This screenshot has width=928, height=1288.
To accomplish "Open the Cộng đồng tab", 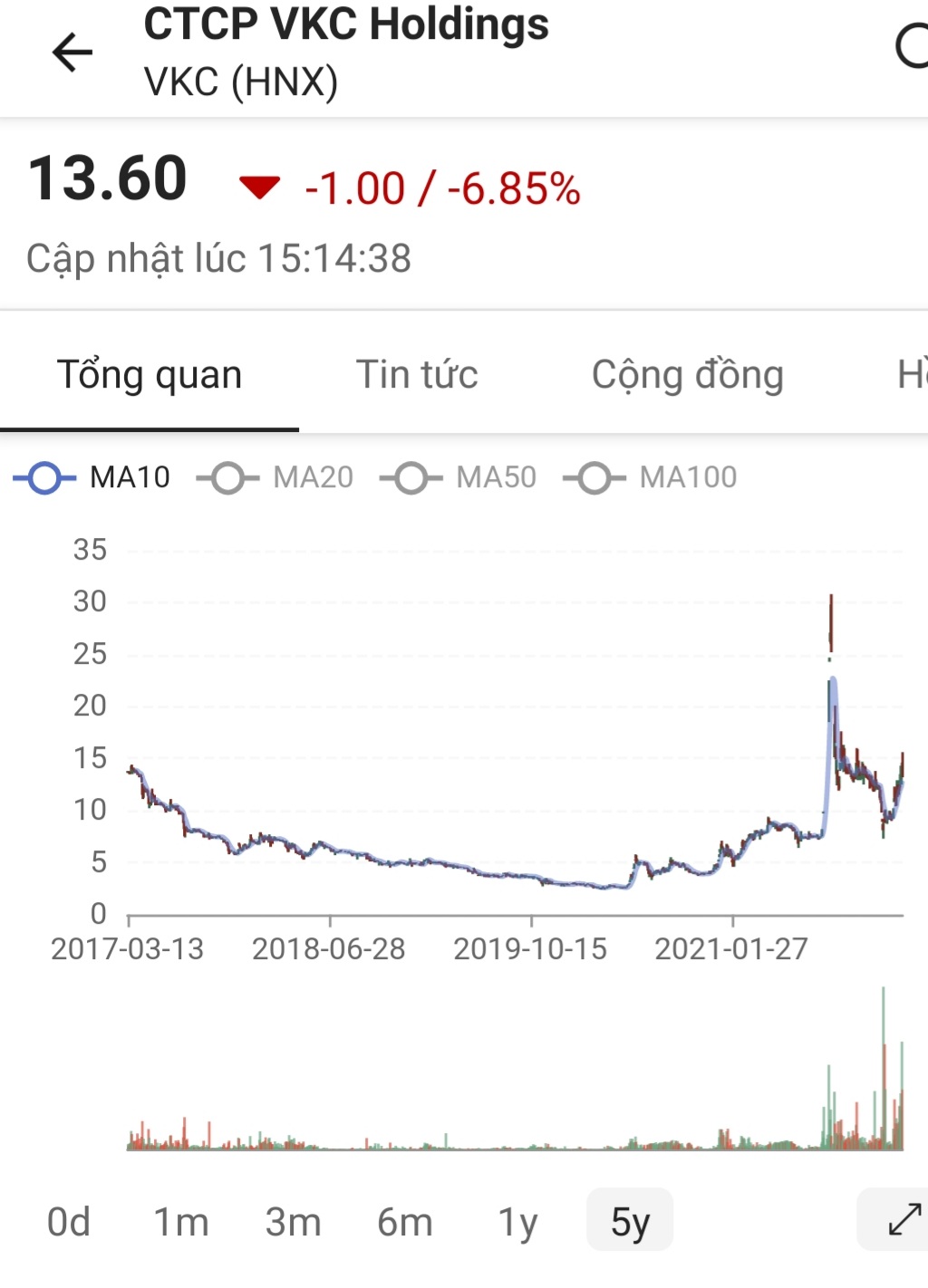I will (687, 375).
